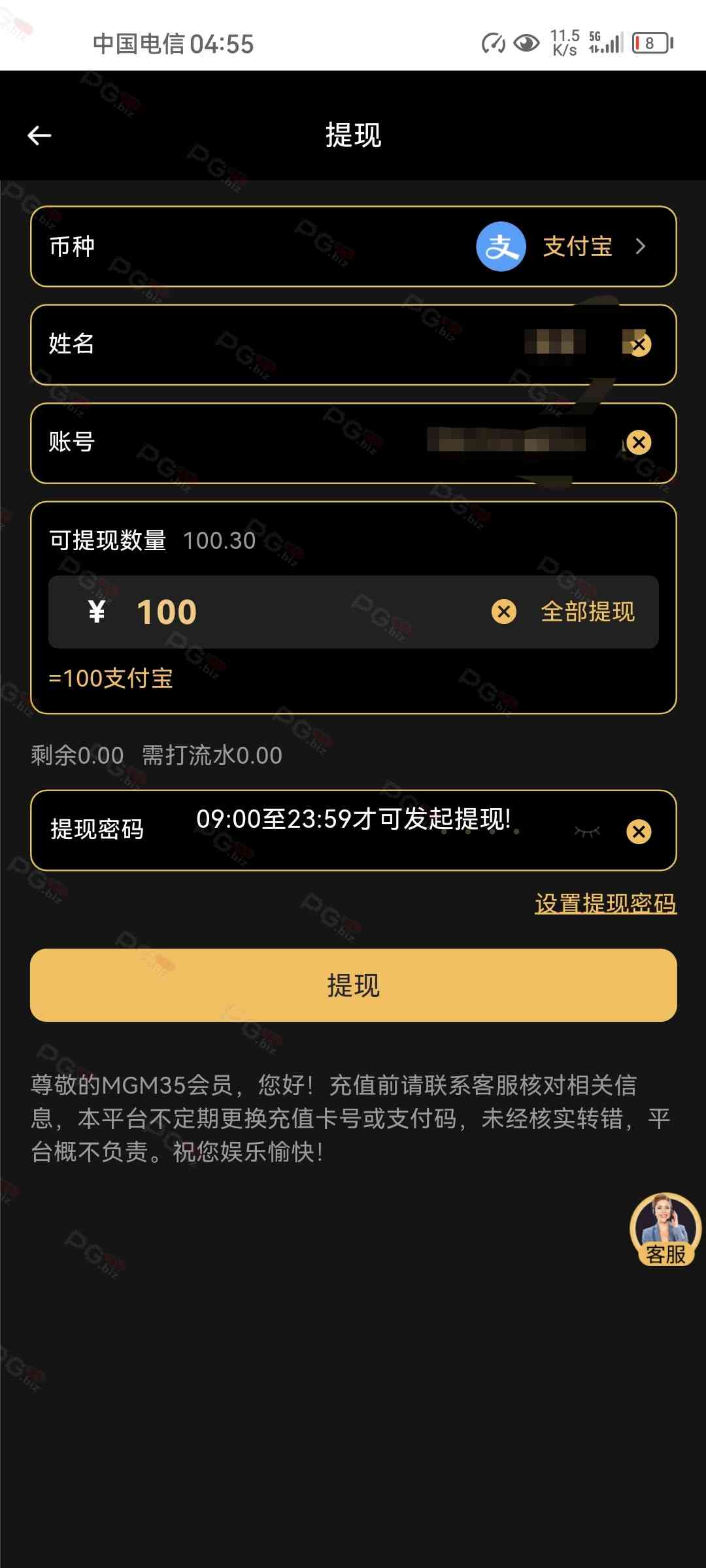Viewport: 706px width, 1568px height.
Task: Clear the entered amount 100
Action: pos(503,612)
